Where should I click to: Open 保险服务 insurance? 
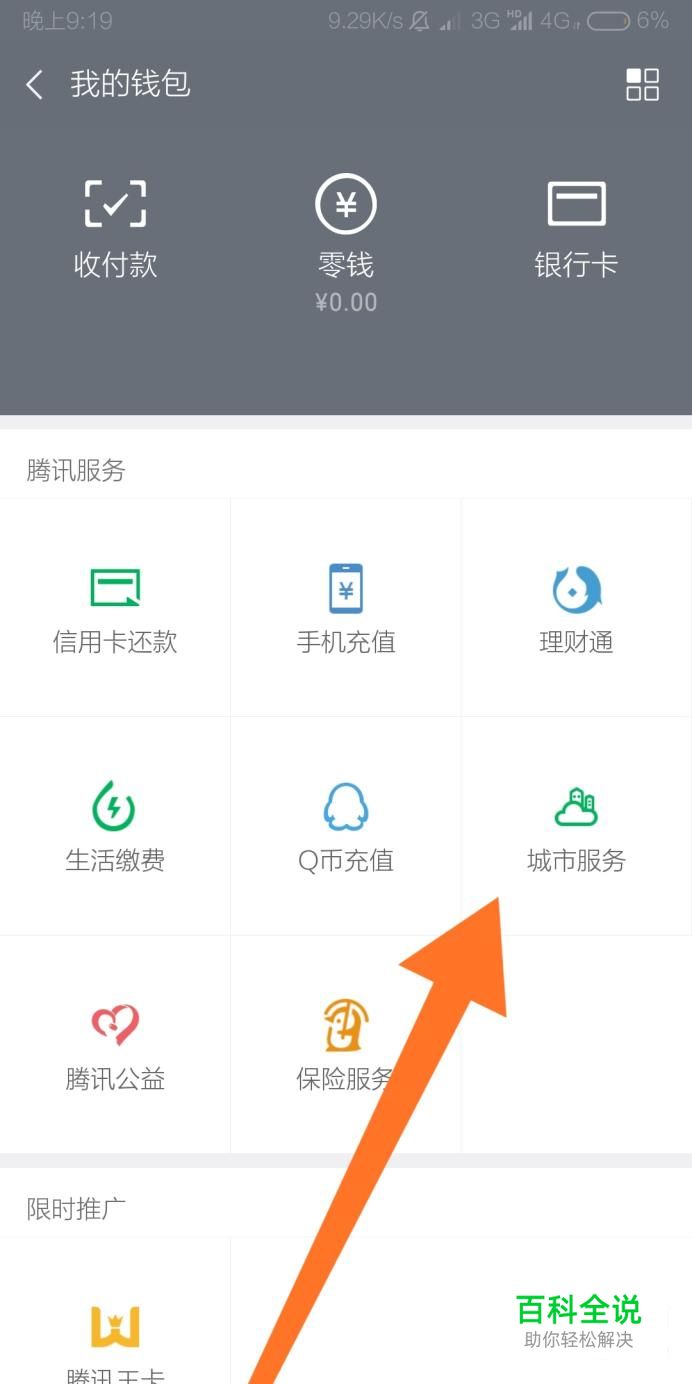(345, 1045)
